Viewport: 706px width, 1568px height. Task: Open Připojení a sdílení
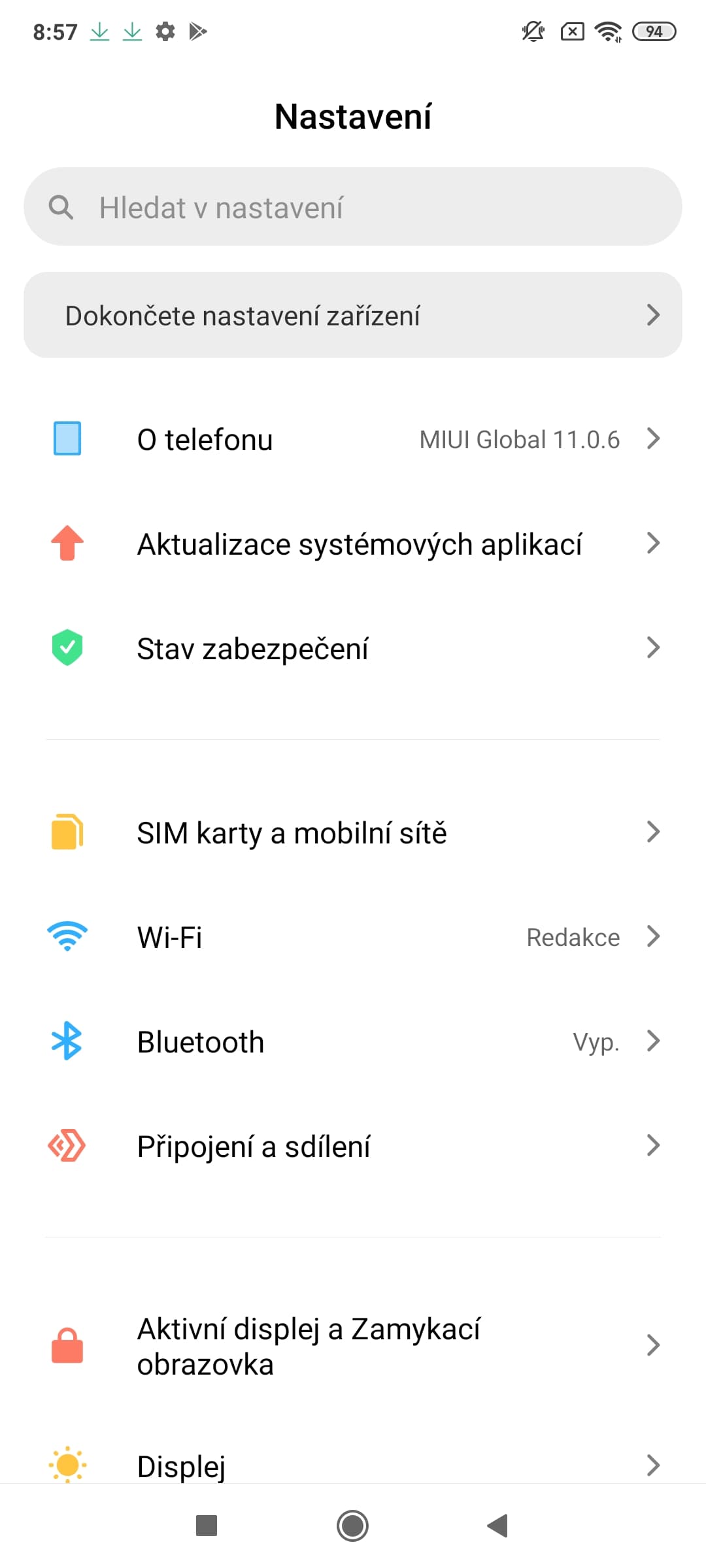click(353, 1146)
